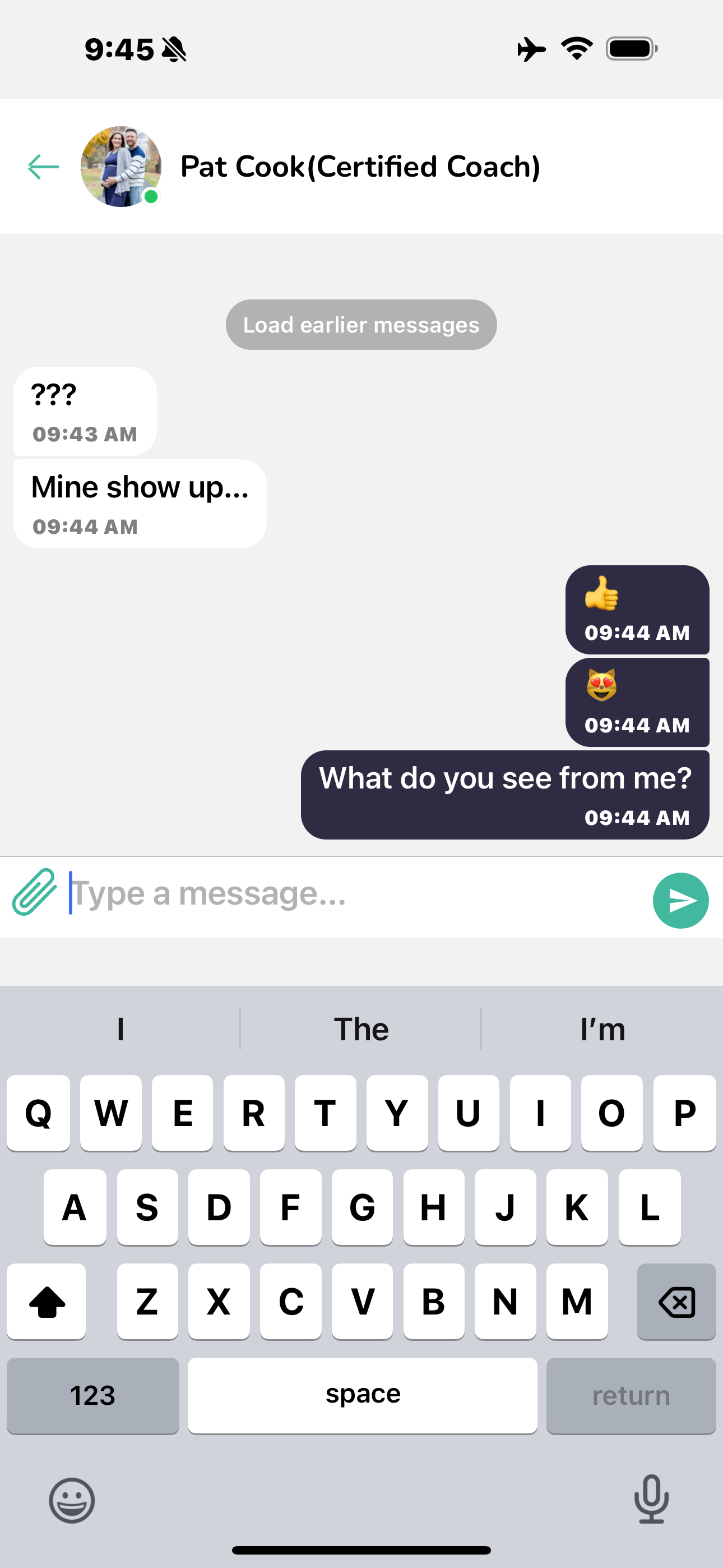
Task: Load earlier messages
Action: point(361,325)
